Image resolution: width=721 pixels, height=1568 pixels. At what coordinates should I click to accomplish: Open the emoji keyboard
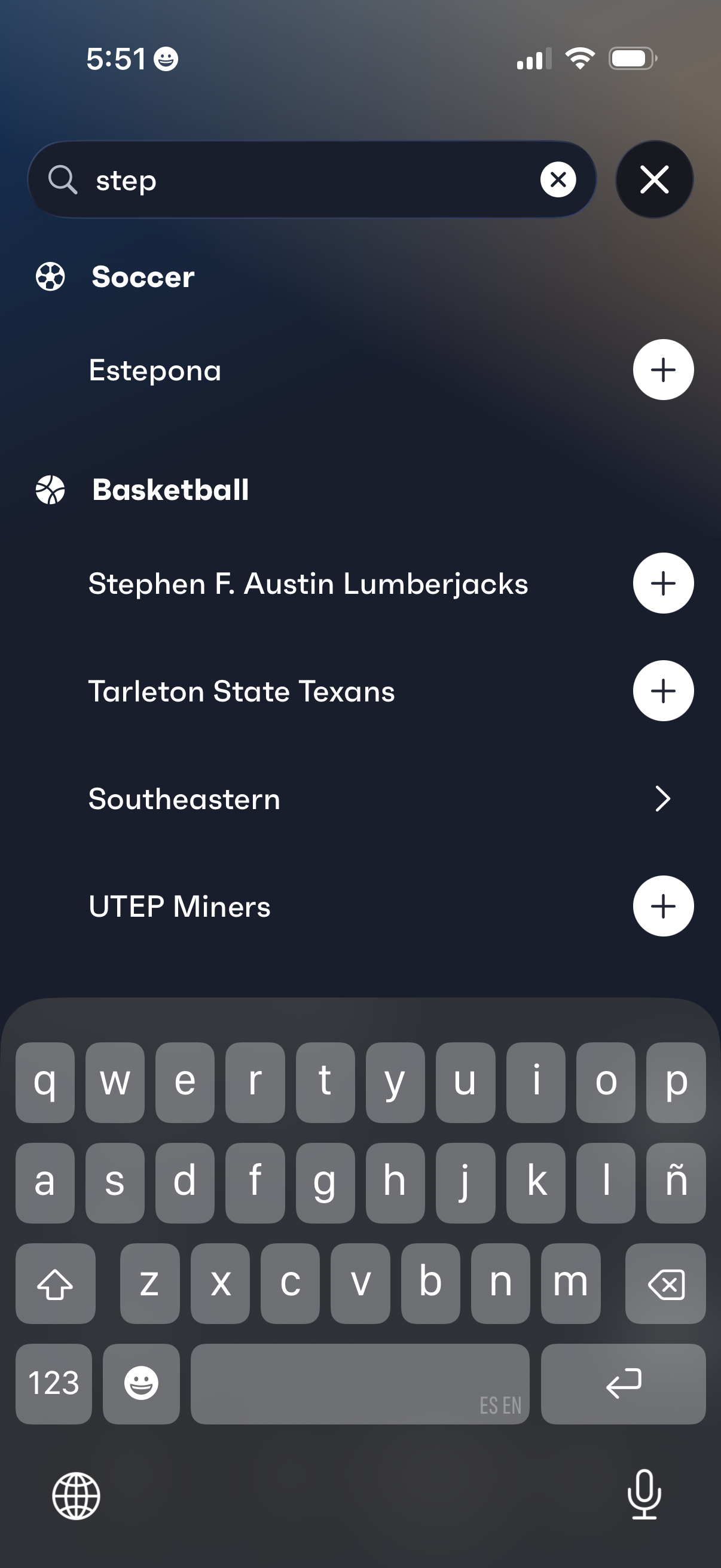(141, 1384)
